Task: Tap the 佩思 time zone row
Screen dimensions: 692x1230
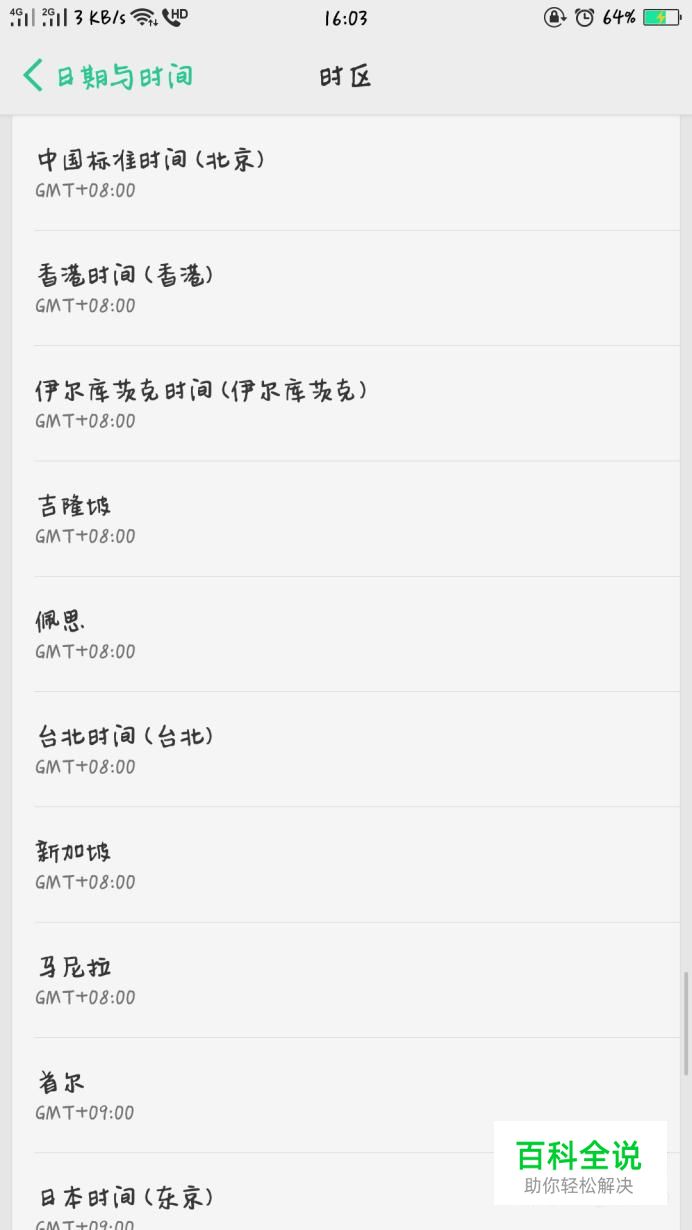Action: pos(345,634)
